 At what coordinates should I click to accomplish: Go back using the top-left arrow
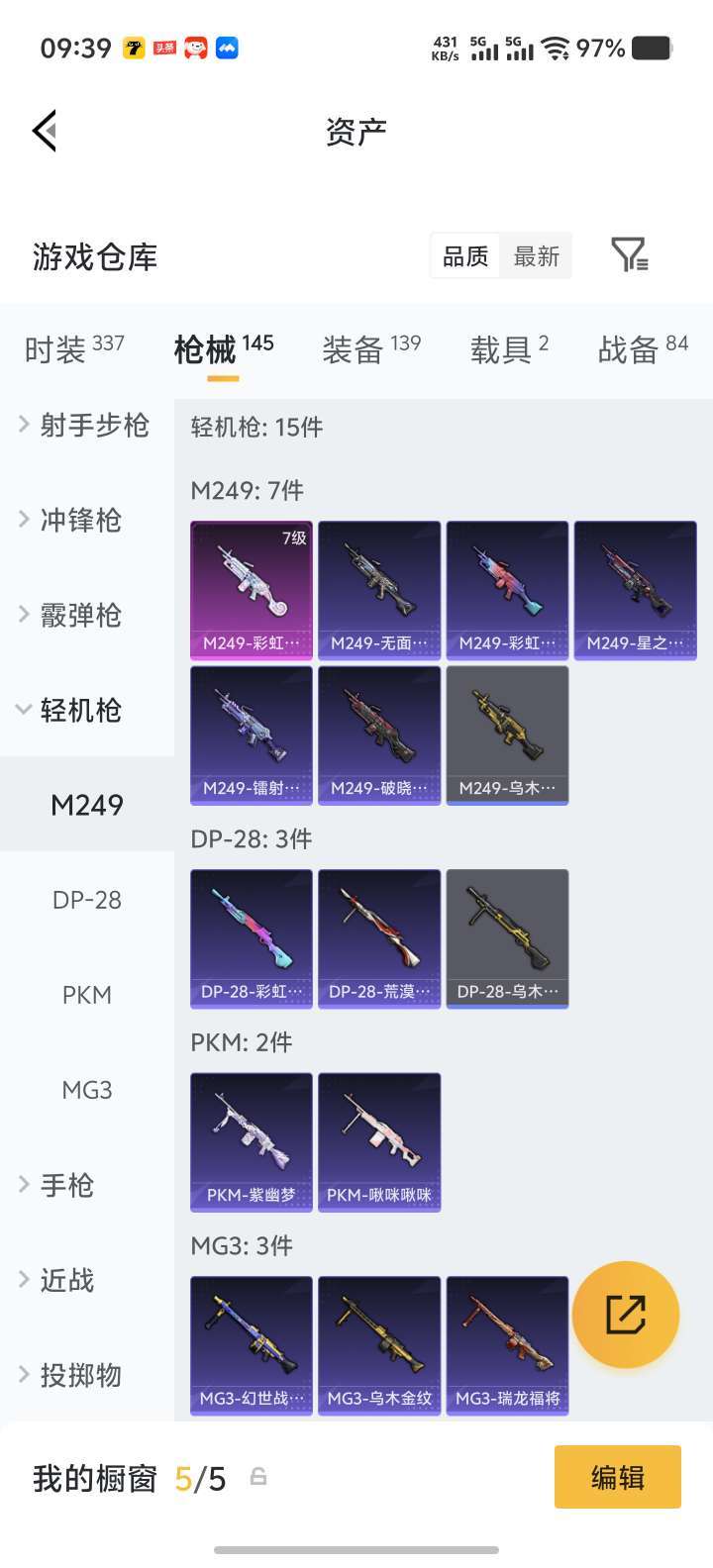point(45,131)
